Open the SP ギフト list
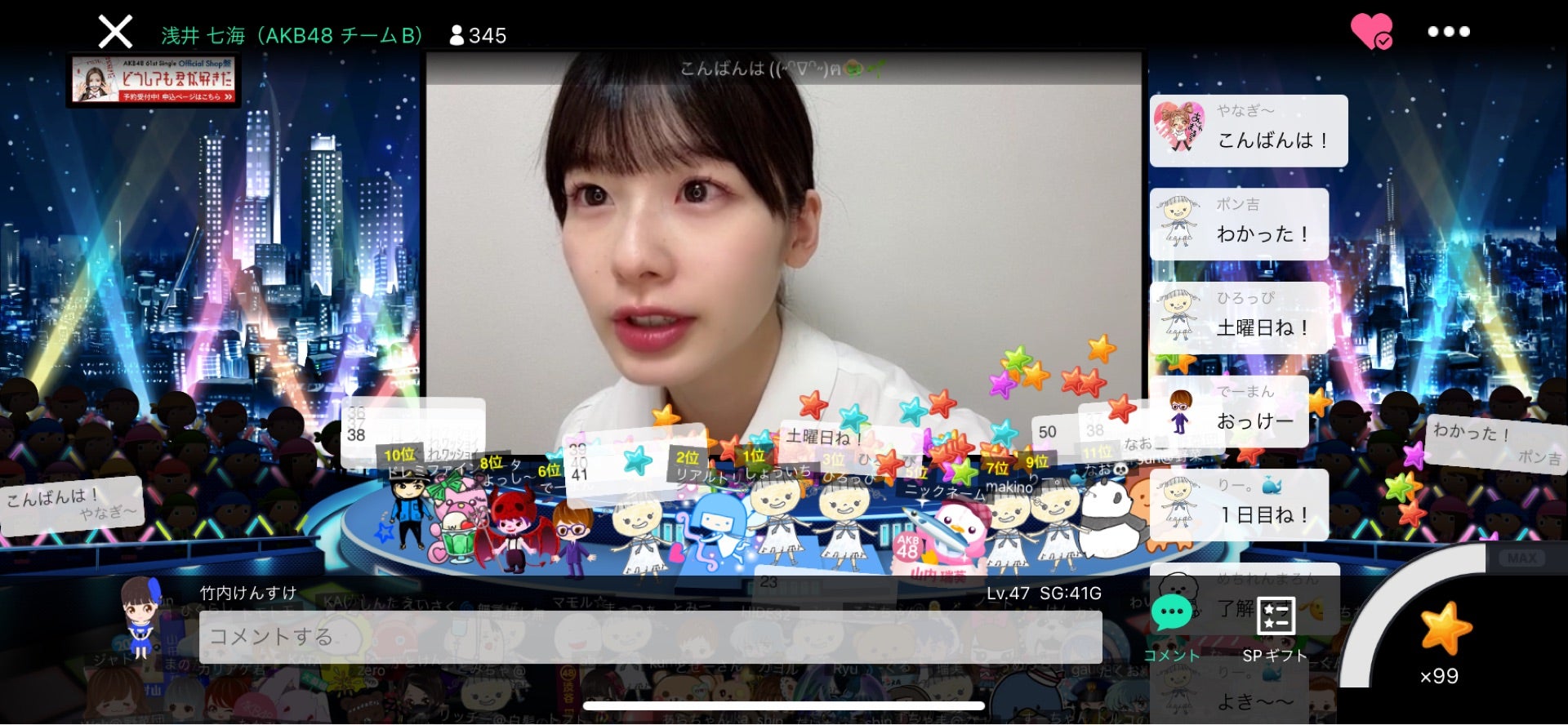Image resolution: width=1568 pixels, height=725 pixels. [x=1275, y=627]
